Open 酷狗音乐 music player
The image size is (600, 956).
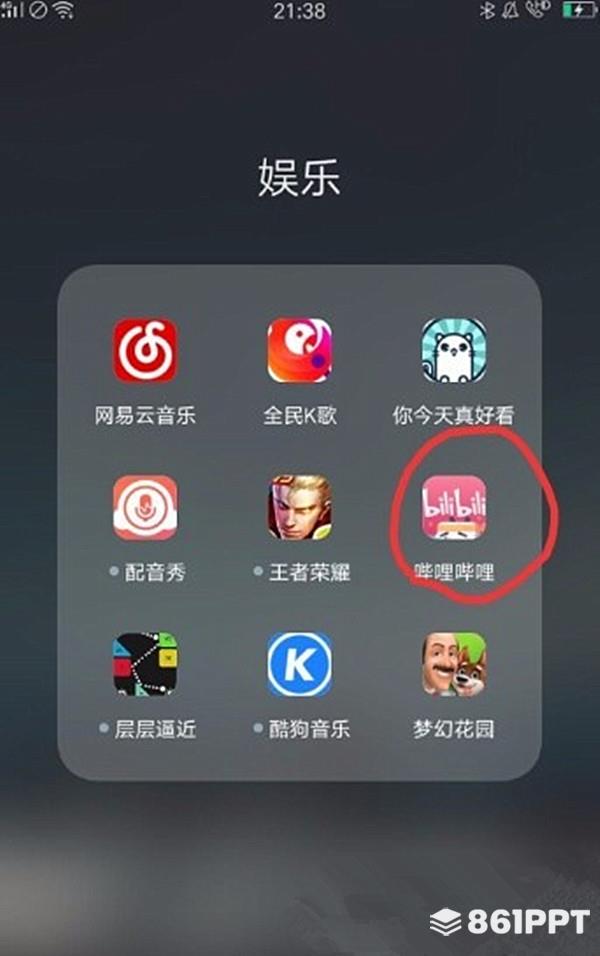tap(300, 664)
